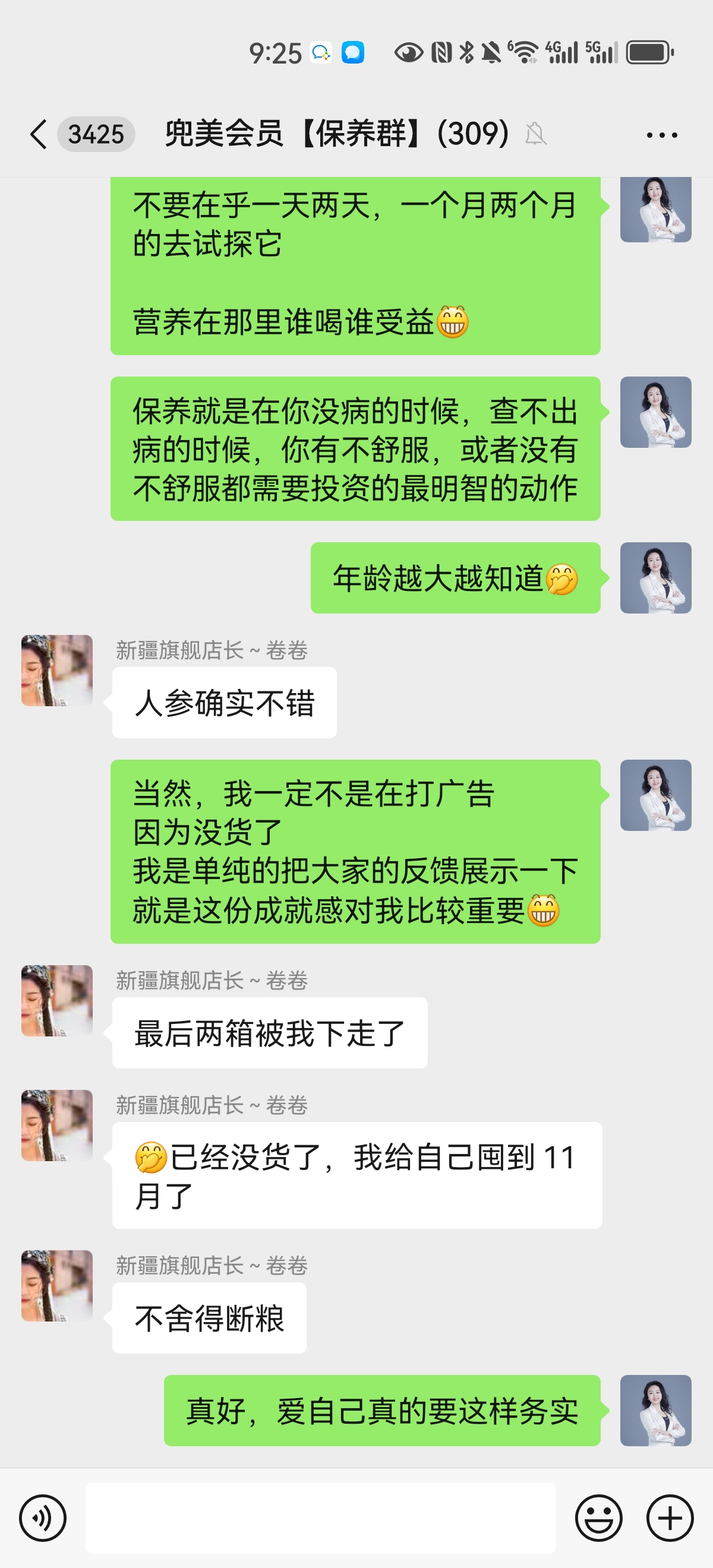Open the group chat options menu
The width and height of the screenshot is (713, 1568).
pyautogui.click(x=661, y=135)
